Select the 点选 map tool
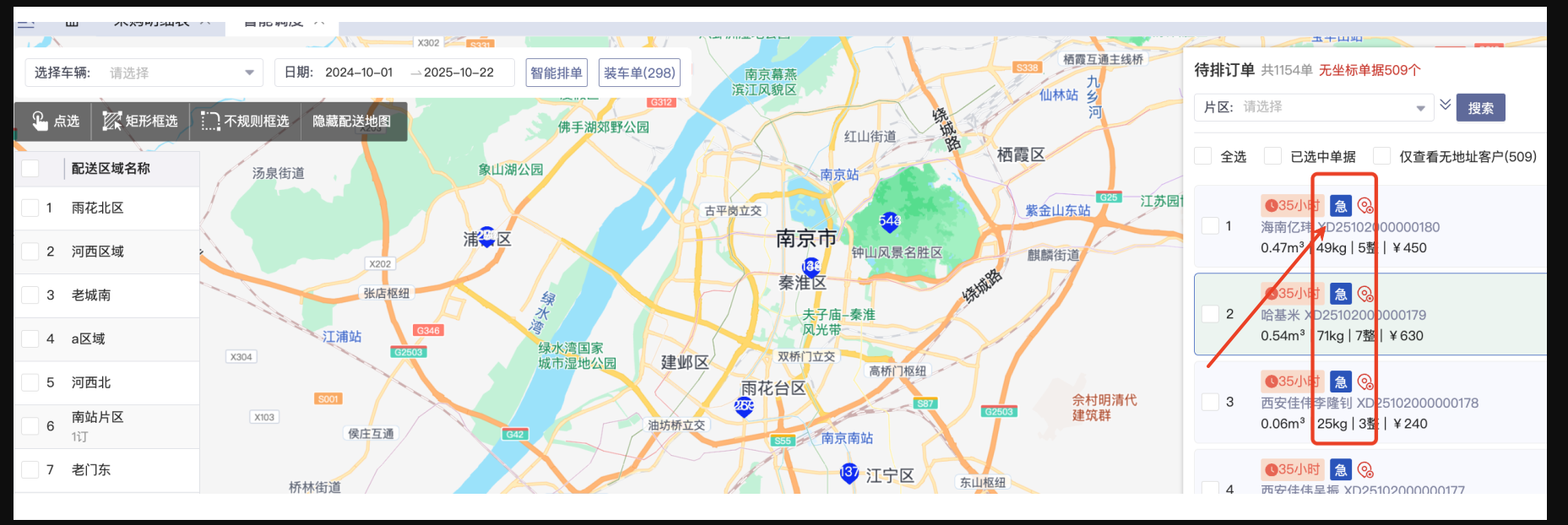Screen dimensions: 1568x525 (x=56, y=122)
